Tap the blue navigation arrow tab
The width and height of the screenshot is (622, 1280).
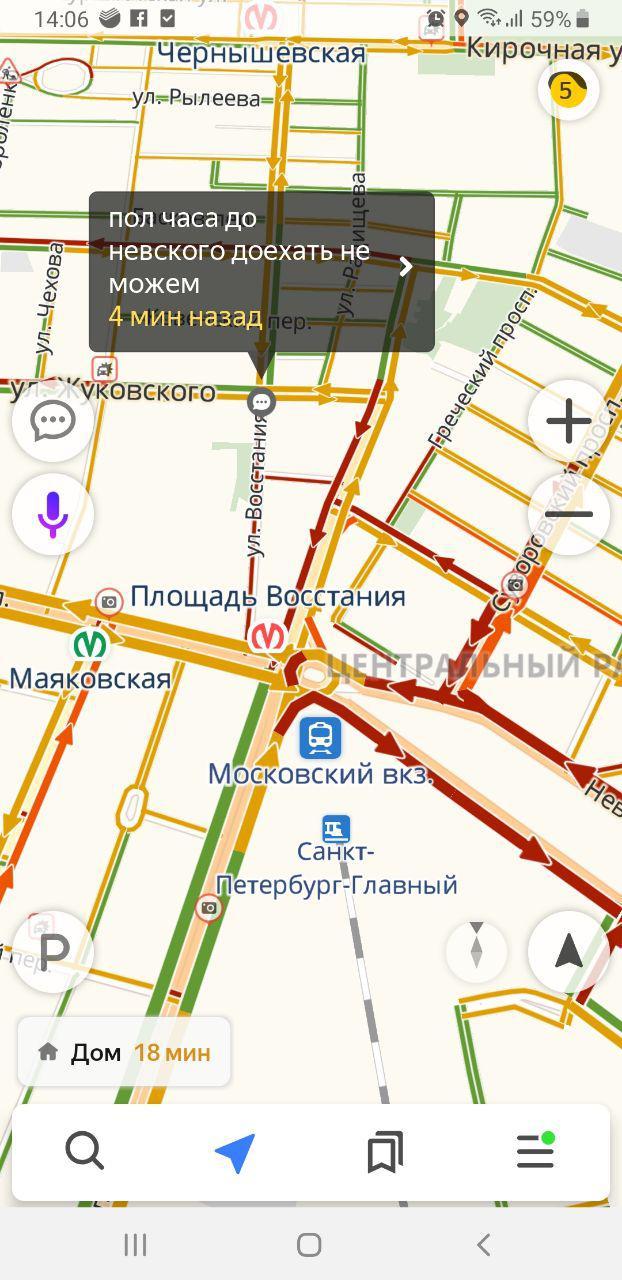coord(235,1153)
